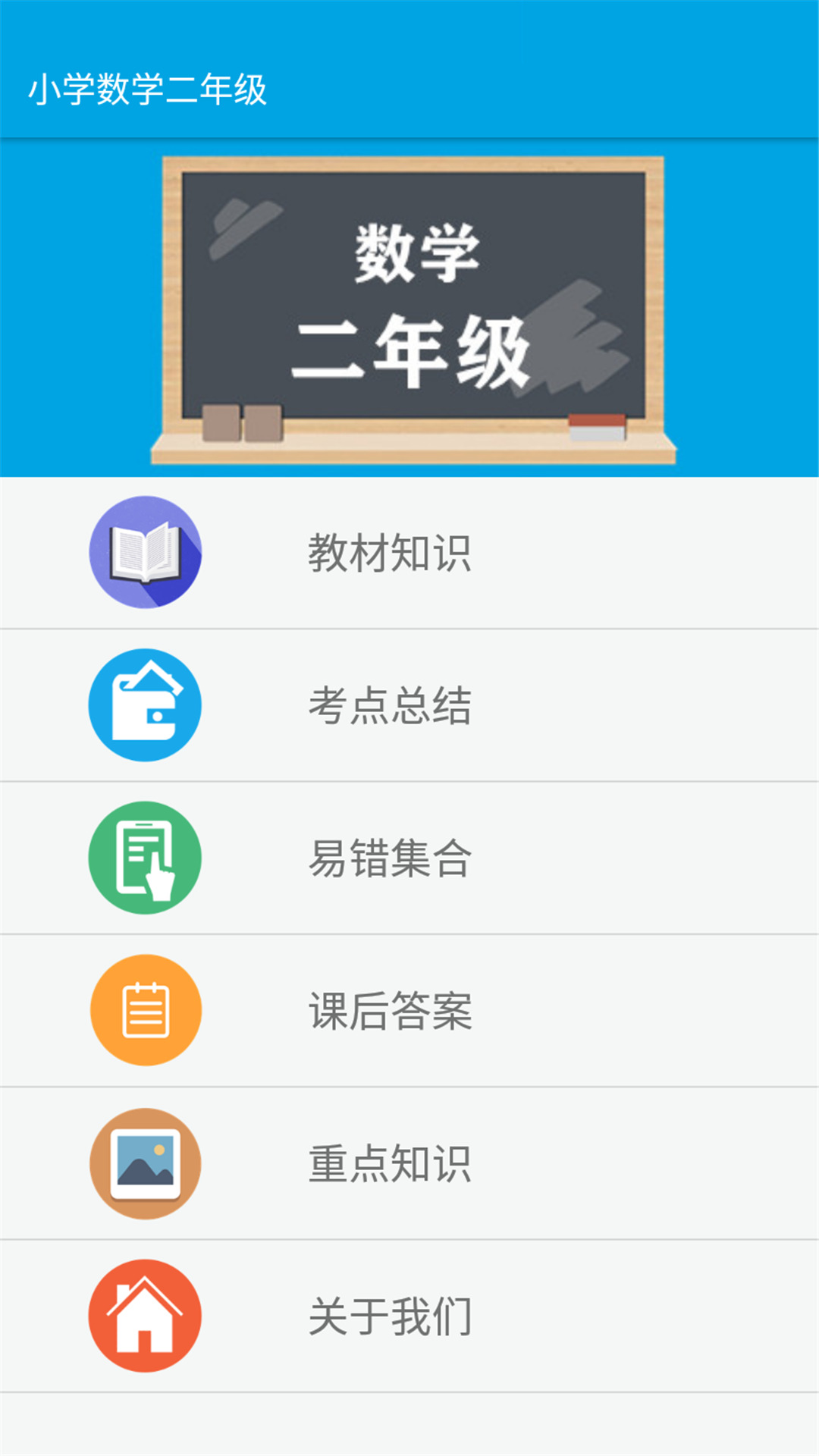Open the 易错集合 section

click(x=391, y=858)
